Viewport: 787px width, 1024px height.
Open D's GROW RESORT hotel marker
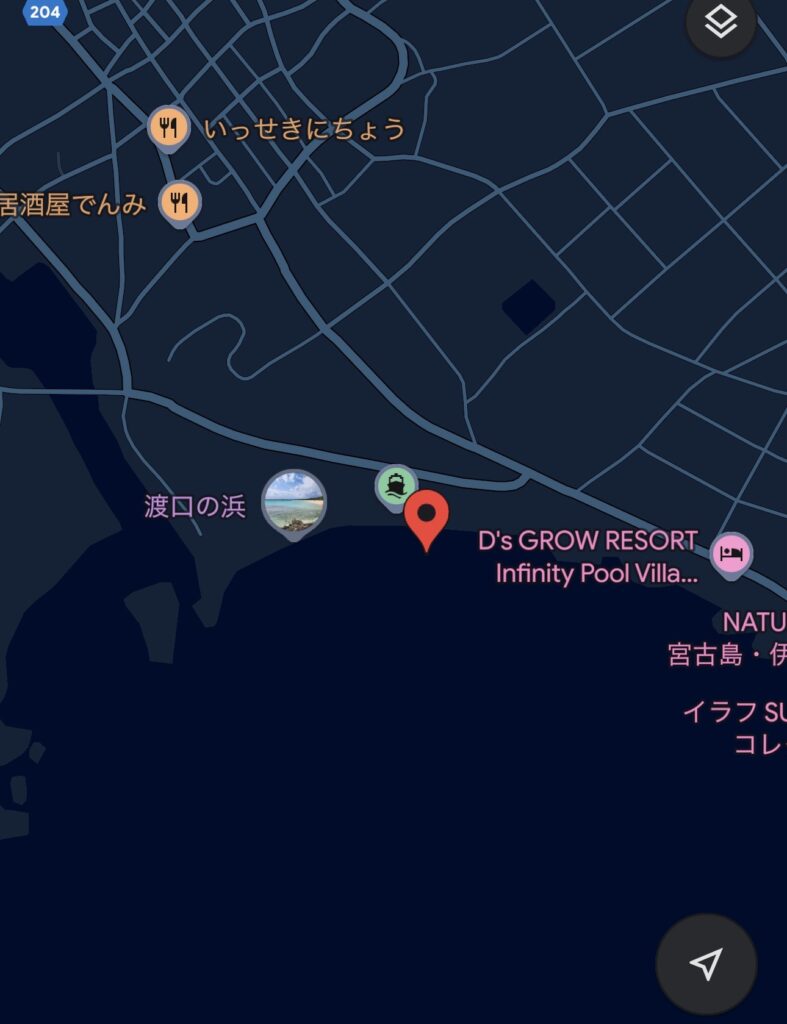pyautogui.click(x=732, y=553)
